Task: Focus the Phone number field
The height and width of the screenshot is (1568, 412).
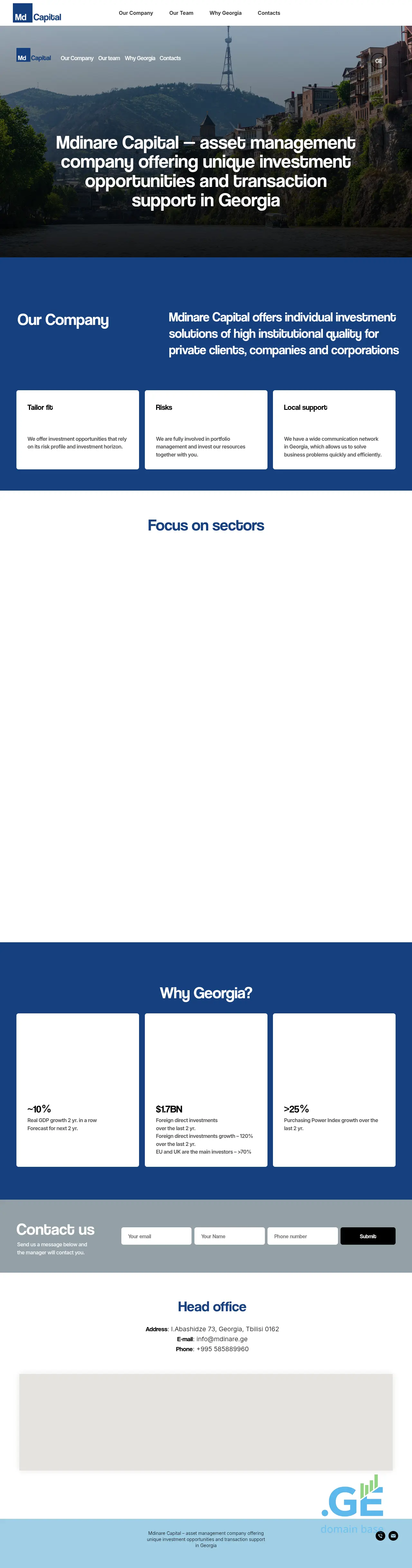Action: click(303, 1236)
